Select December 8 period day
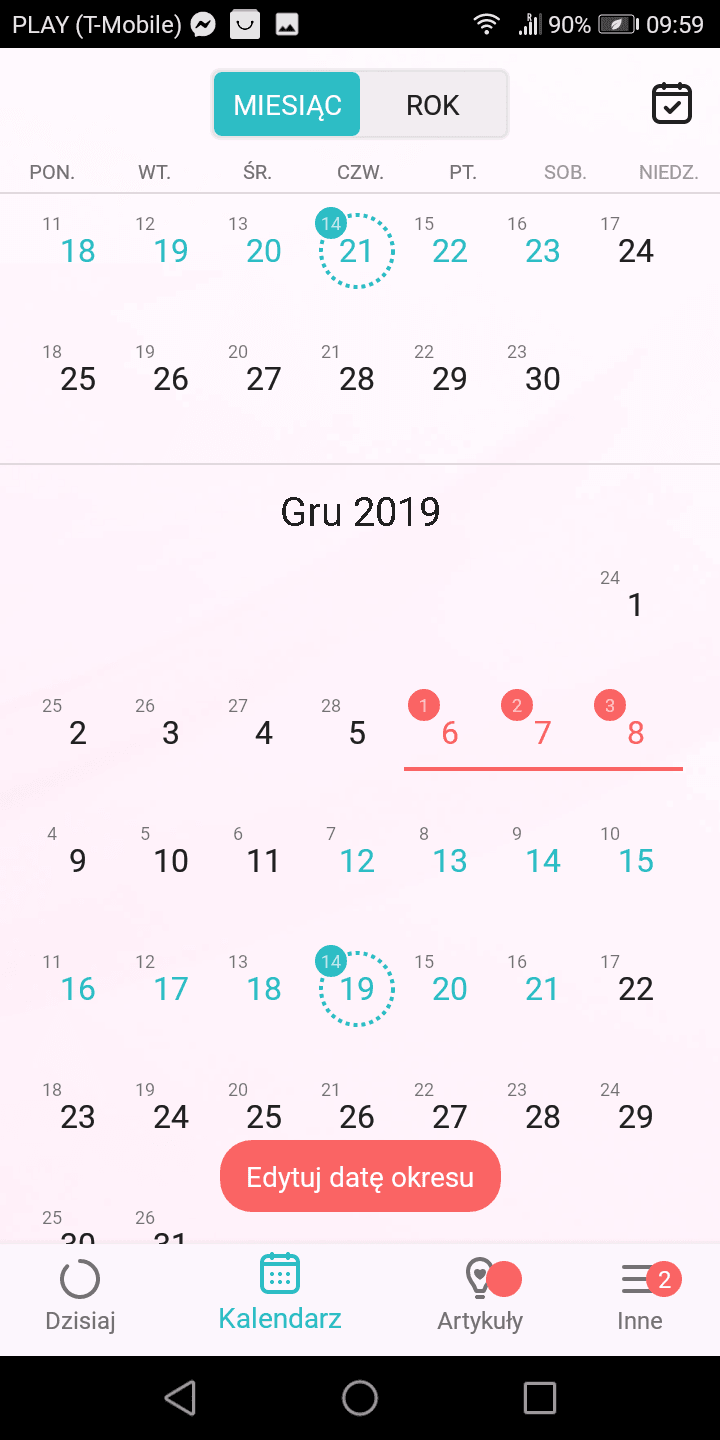The height and width of the screenshot is (1440, 720). click(x=635, y=732)
